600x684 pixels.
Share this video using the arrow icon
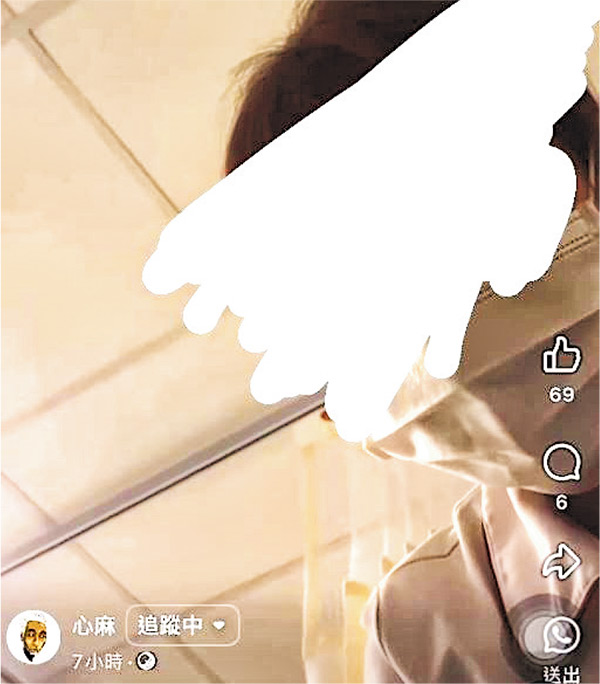click(561, 565)
